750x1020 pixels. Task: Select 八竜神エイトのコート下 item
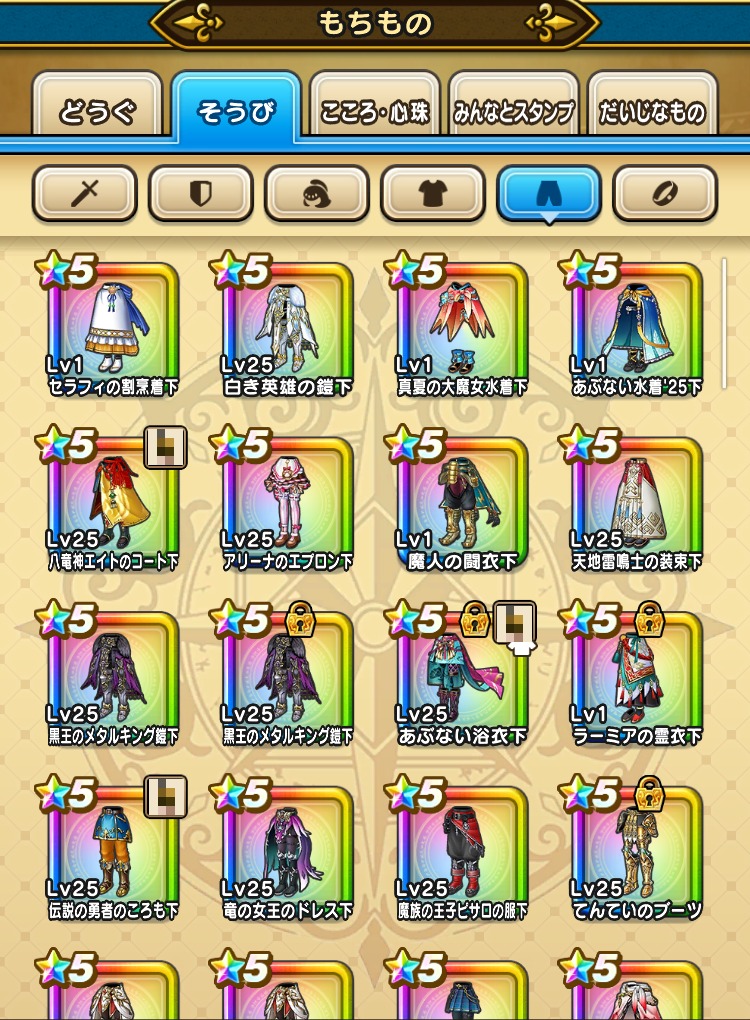click(x=112, y=505)
